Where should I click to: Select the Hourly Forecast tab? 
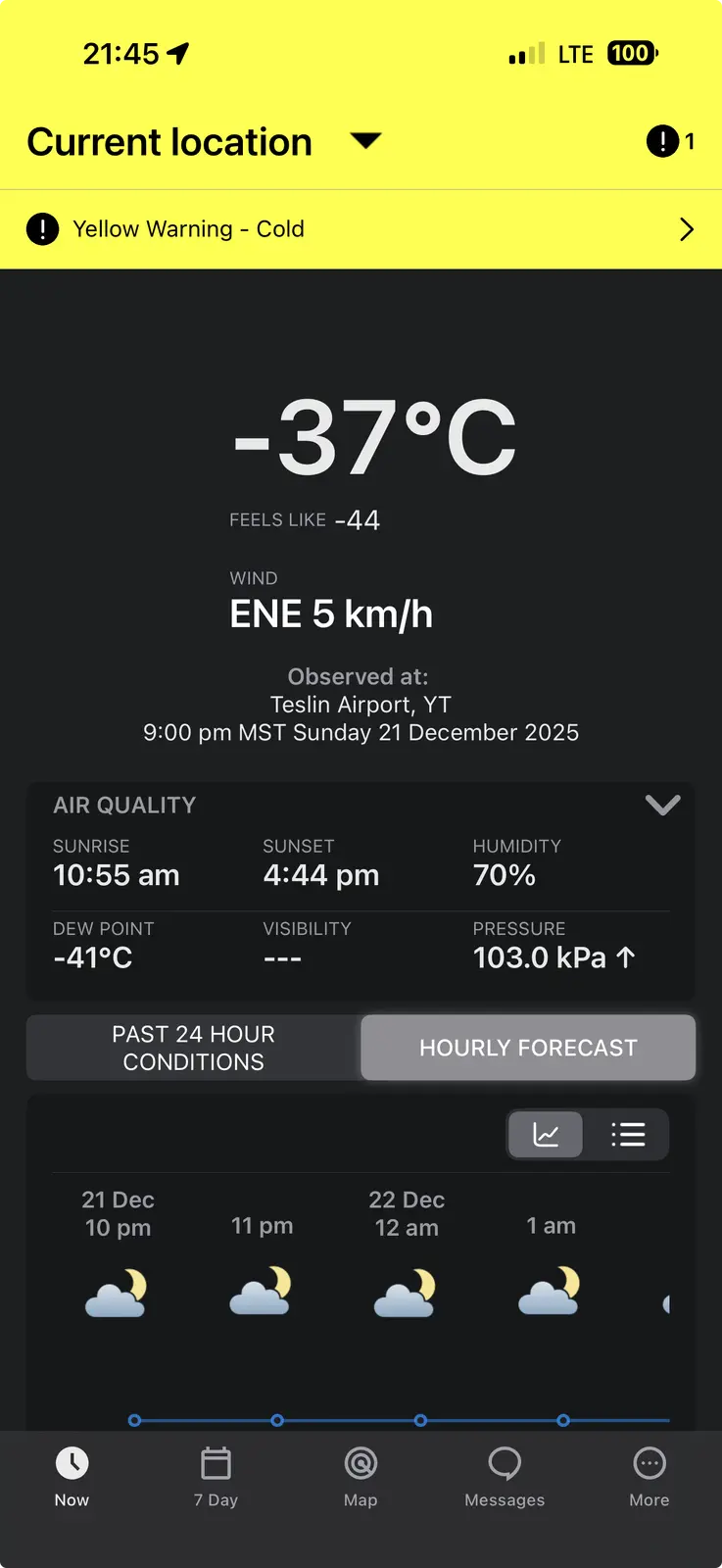(x=528, y=1048)
